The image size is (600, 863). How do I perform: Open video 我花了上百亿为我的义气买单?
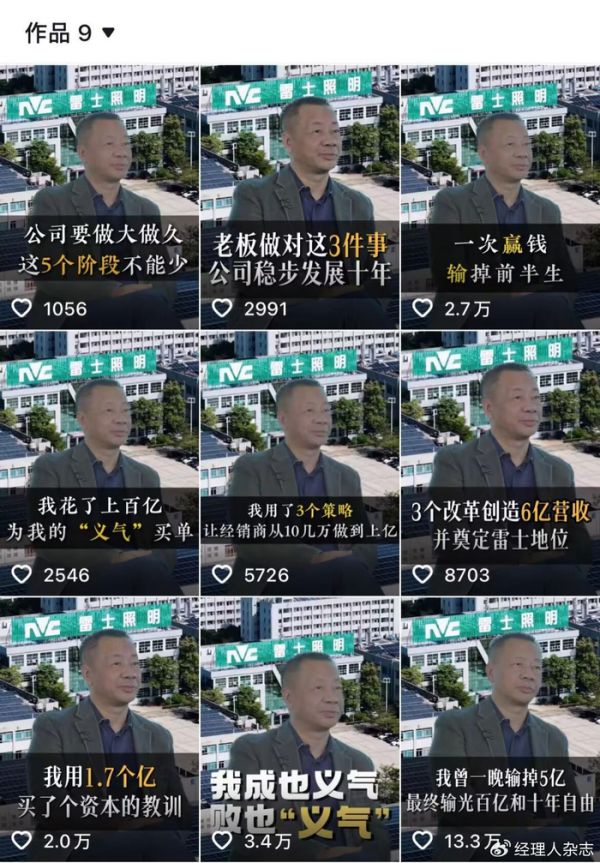point(98,463)
